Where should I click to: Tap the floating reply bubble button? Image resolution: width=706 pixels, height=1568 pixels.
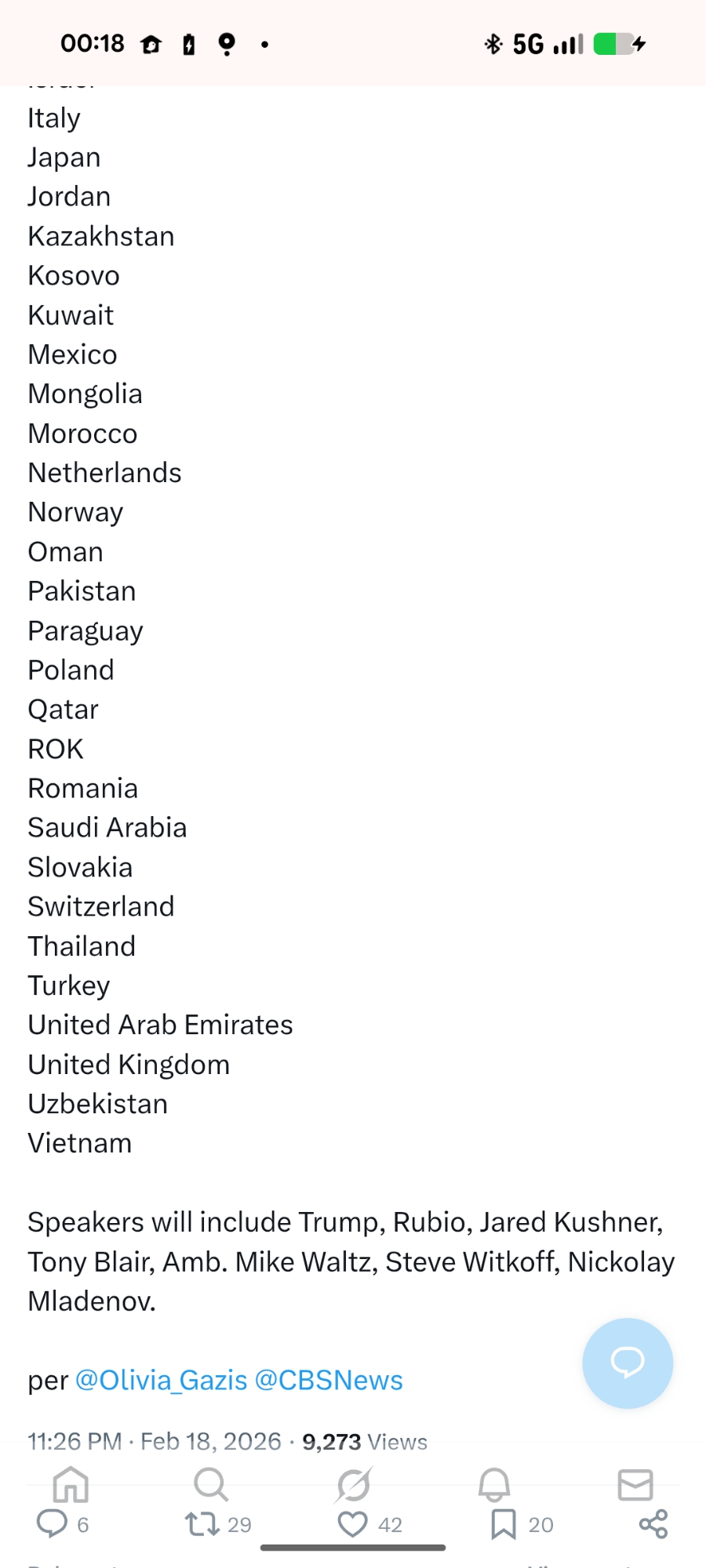[628, 1363]
